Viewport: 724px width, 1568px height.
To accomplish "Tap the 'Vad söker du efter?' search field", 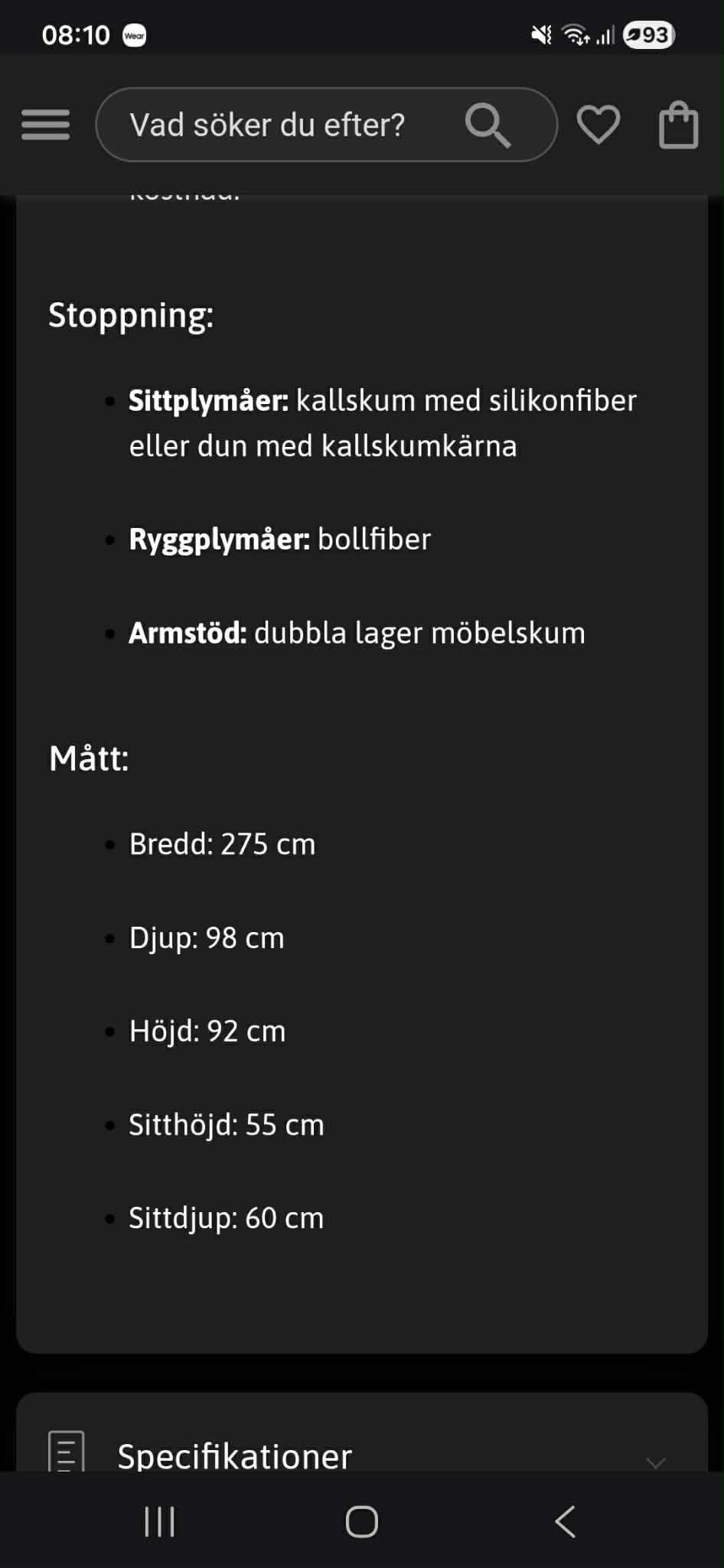I will point(268,125).
